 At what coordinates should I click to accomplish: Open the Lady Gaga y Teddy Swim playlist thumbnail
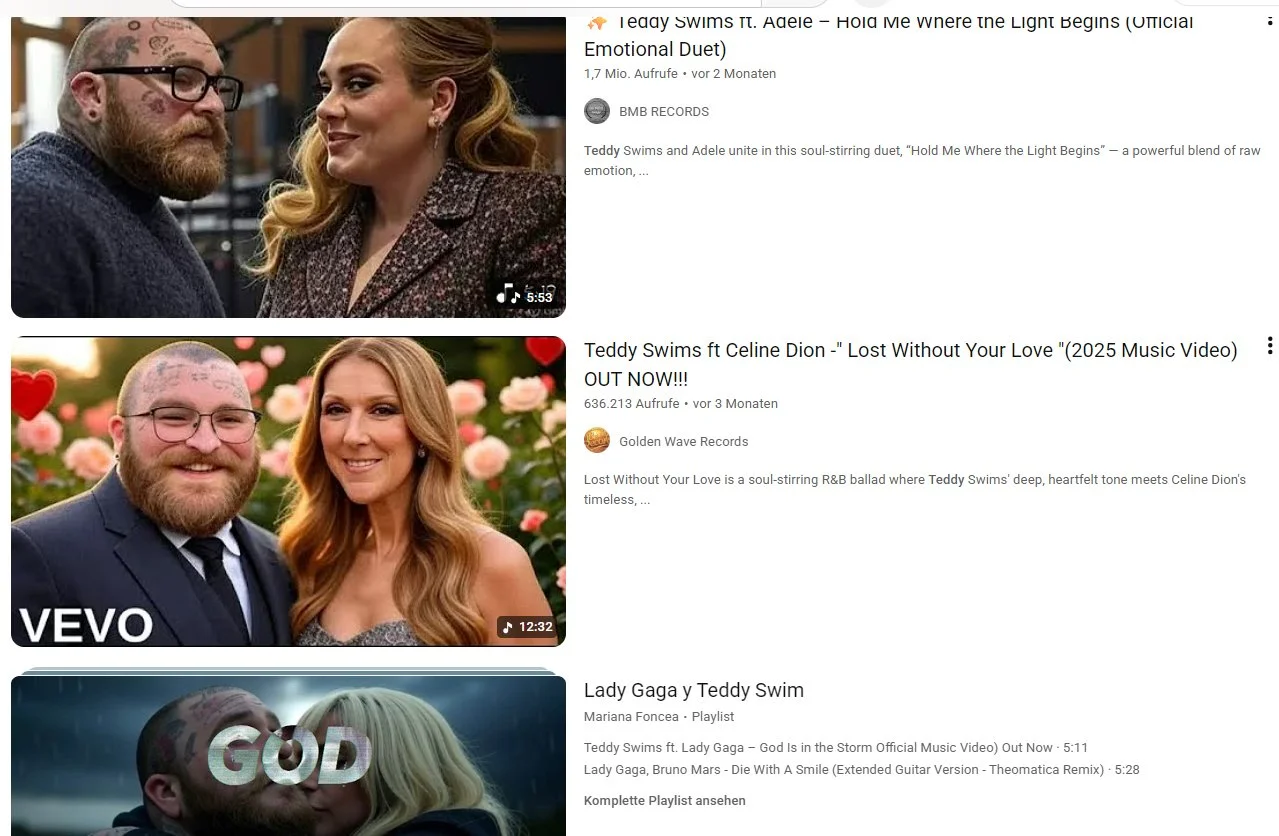[288, 757]
